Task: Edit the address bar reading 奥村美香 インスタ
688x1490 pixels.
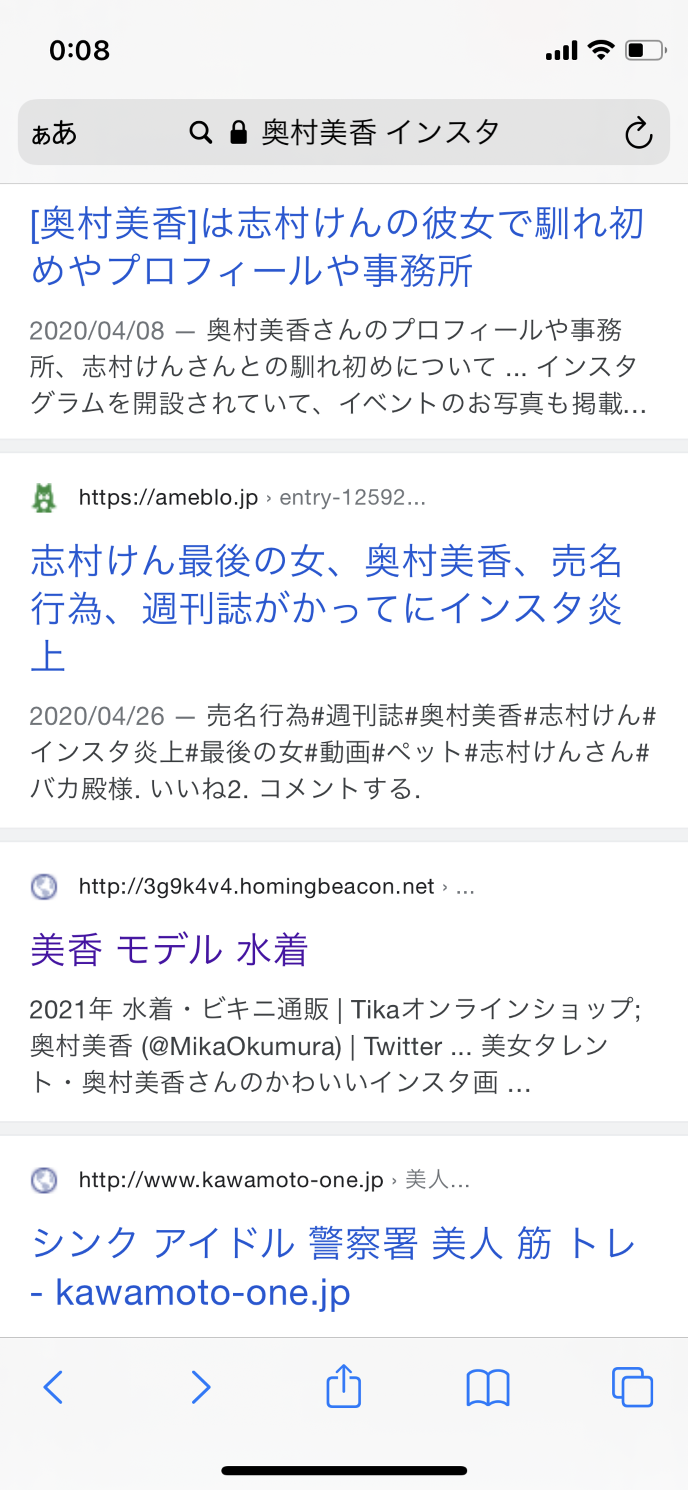Action: 380,132
